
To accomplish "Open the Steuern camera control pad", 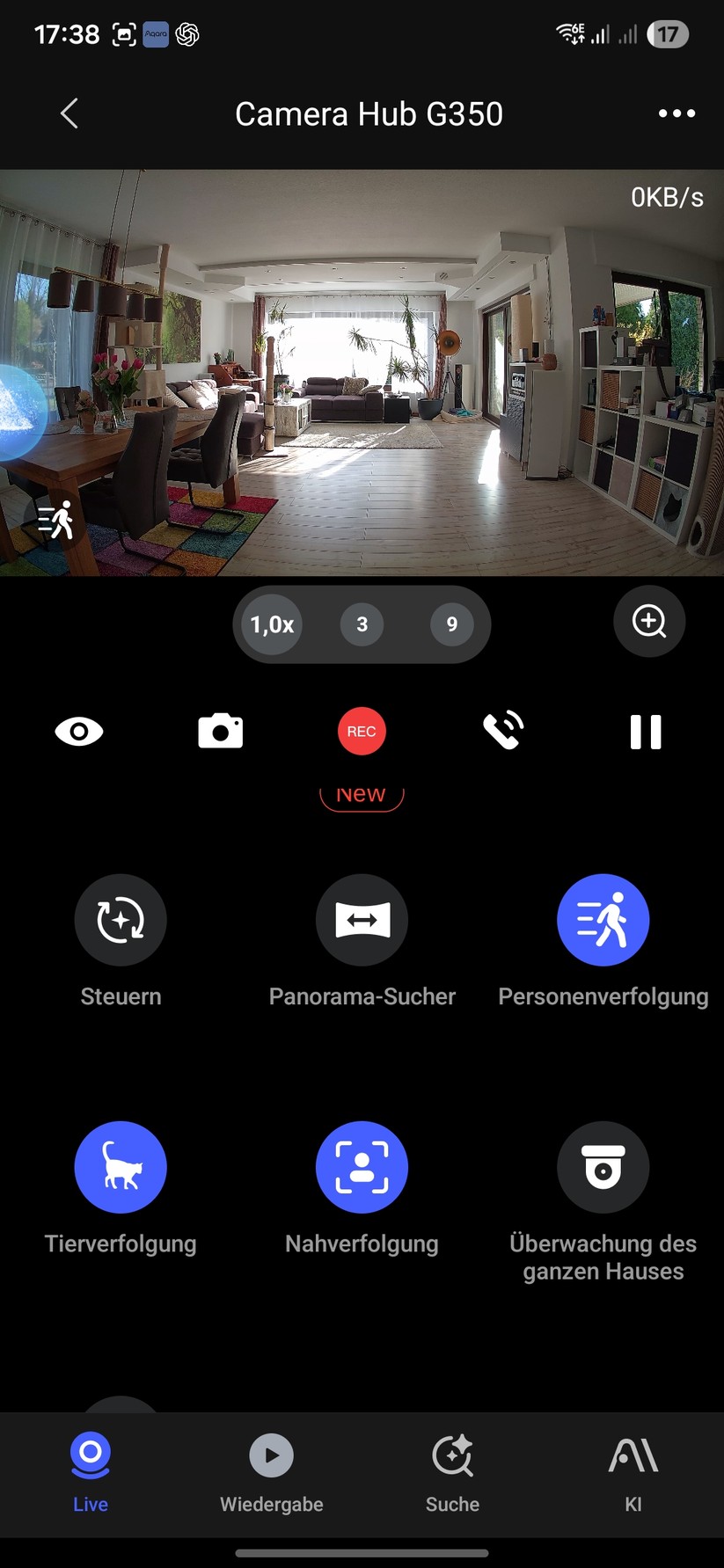I will click(121, 919).
